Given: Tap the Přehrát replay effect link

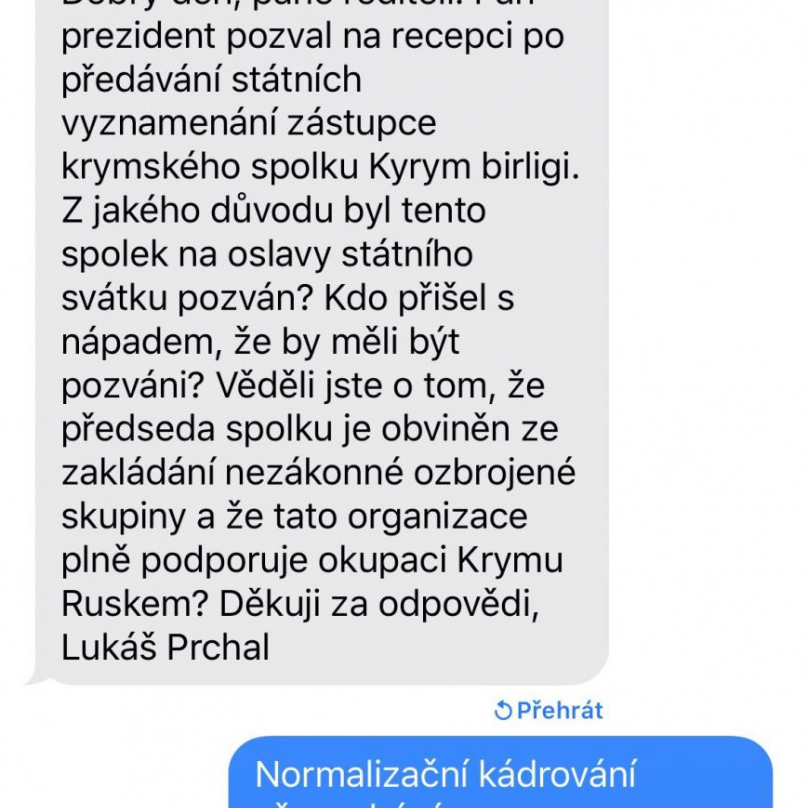Looking at the screenshot, I should (550, 710).
